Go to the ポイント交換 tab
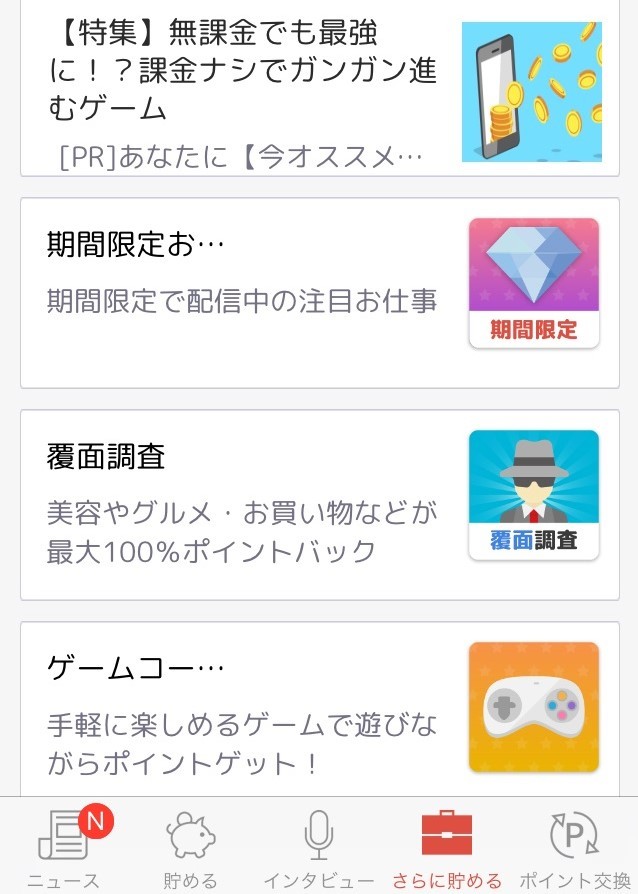This screenshot has width=638, height=894. point(574,848)
